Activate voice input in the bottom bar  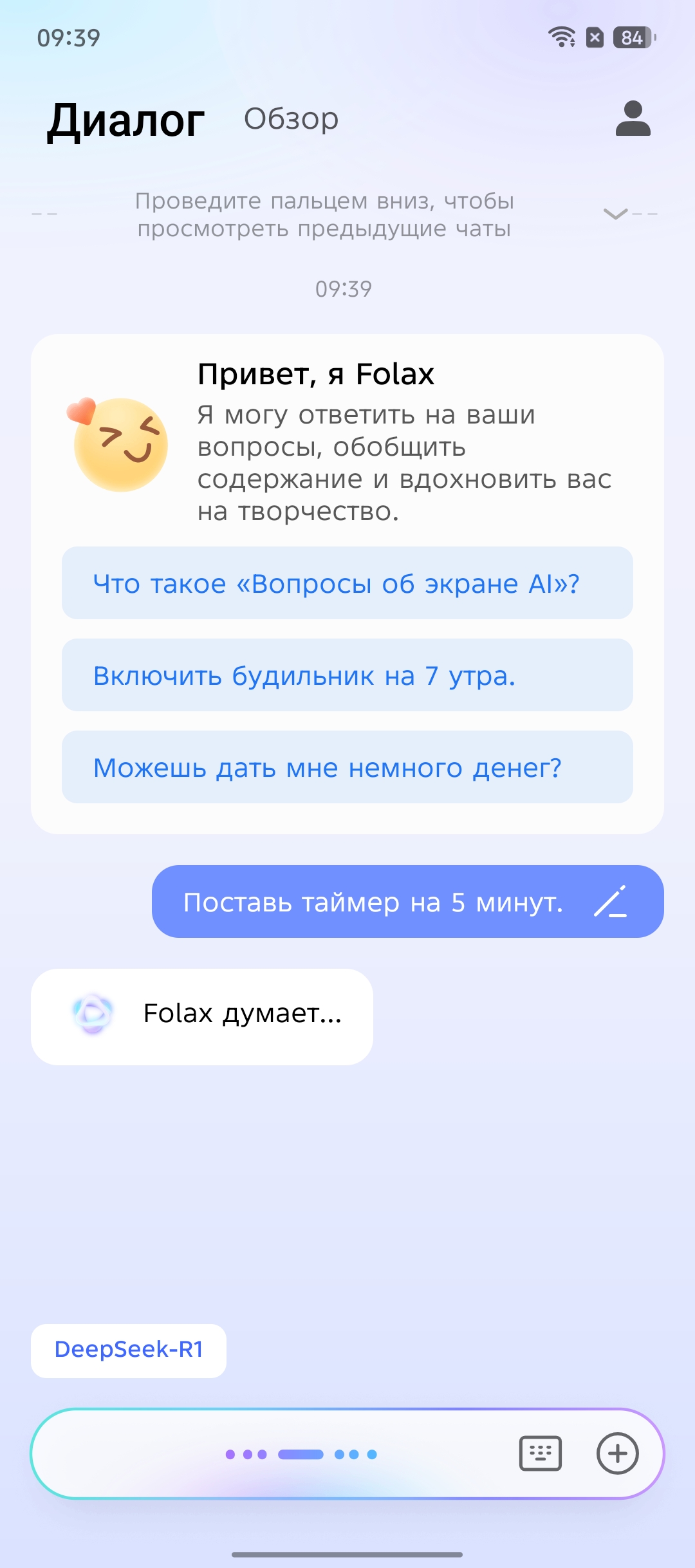(x=301, y=1454)
